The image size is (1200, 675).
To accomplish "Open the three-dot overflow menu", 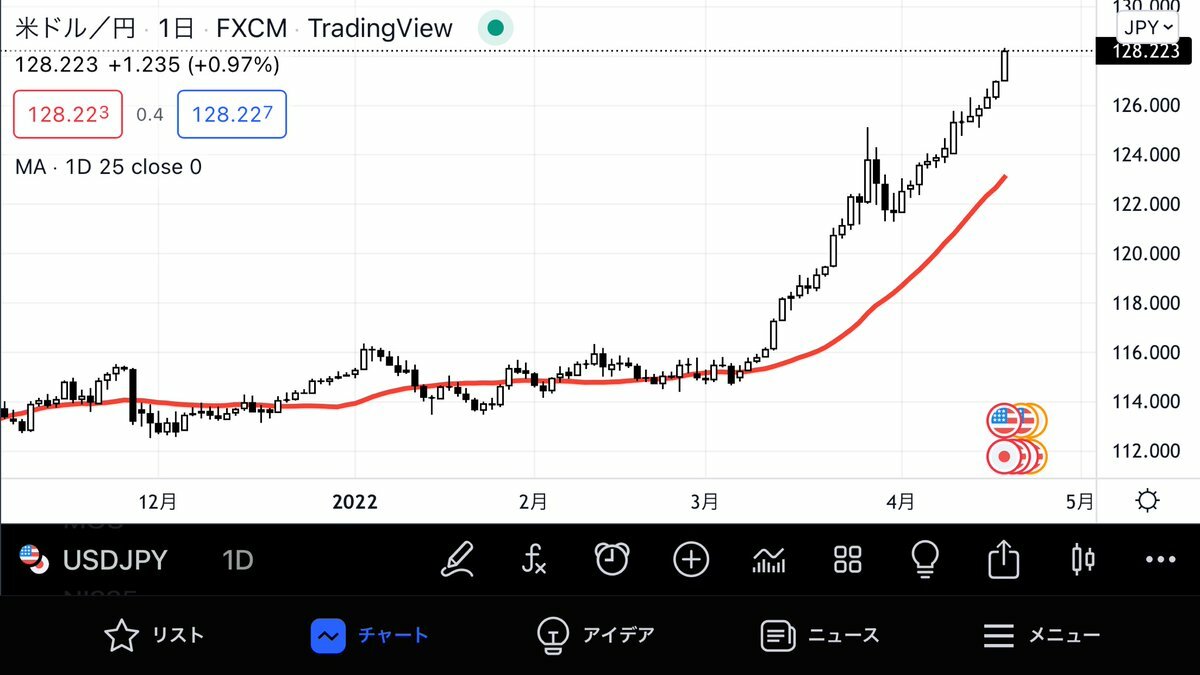I will (1160, 559).
